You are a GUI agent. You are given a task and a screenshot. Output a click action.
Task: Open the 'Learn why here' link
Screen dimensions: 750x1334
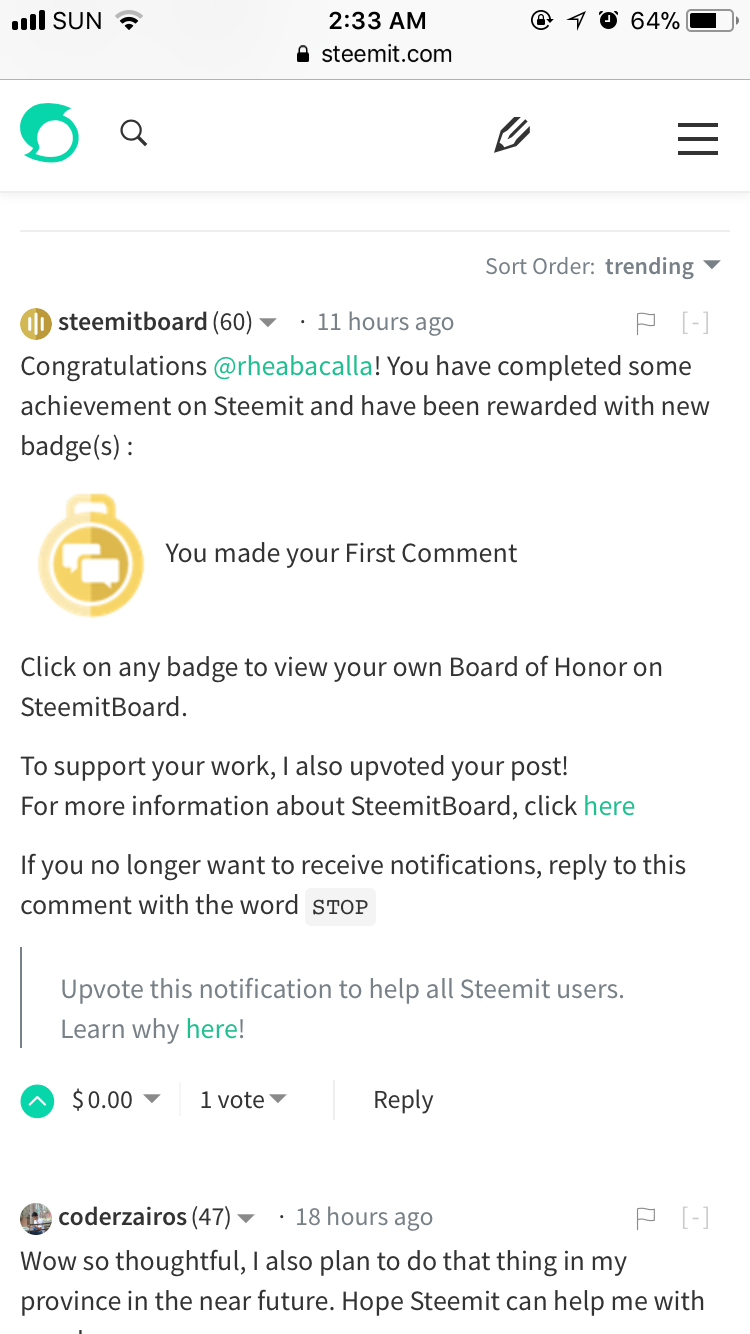click(211, 1029)
